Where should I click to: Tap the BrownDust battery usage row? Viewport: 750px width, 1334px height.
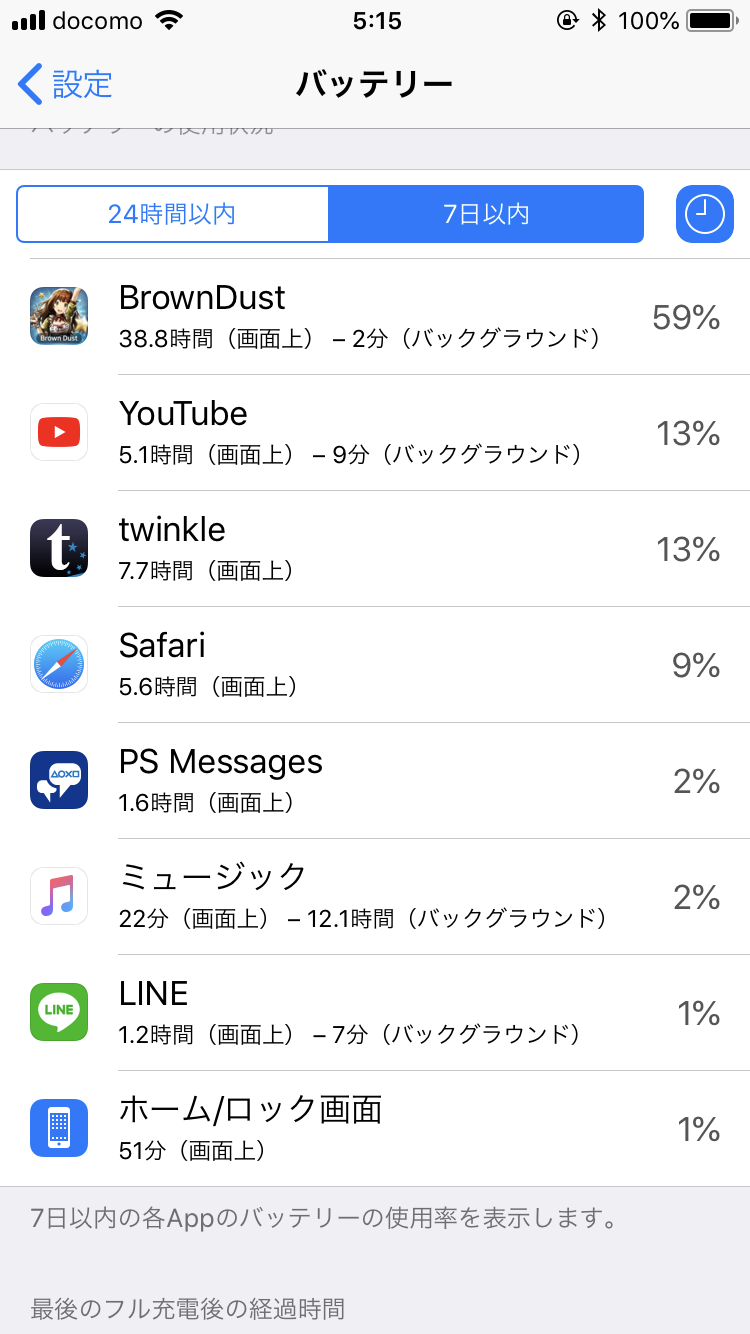click(x=375, y=317)
